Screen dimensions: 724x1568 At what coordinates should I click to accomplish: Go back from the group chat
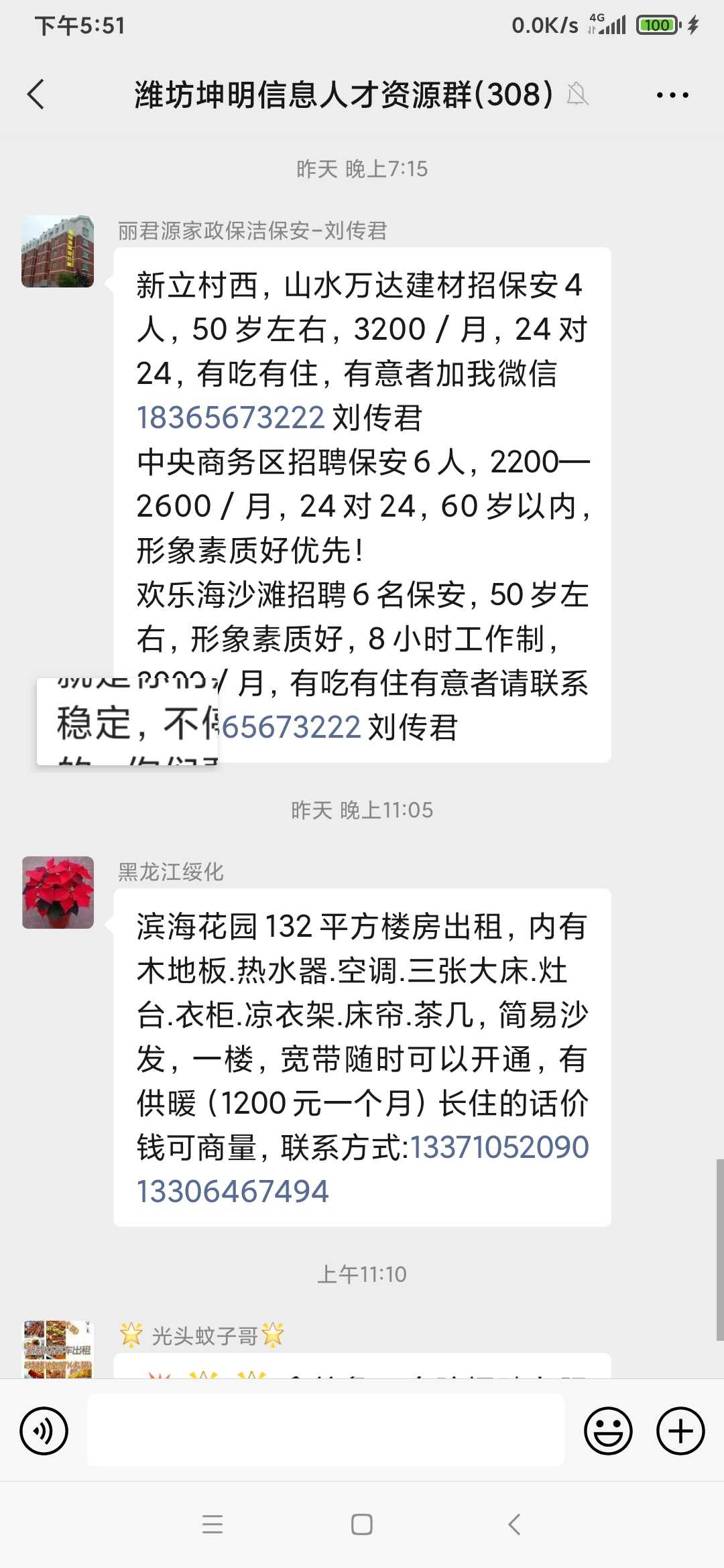[x=36, y=94]
